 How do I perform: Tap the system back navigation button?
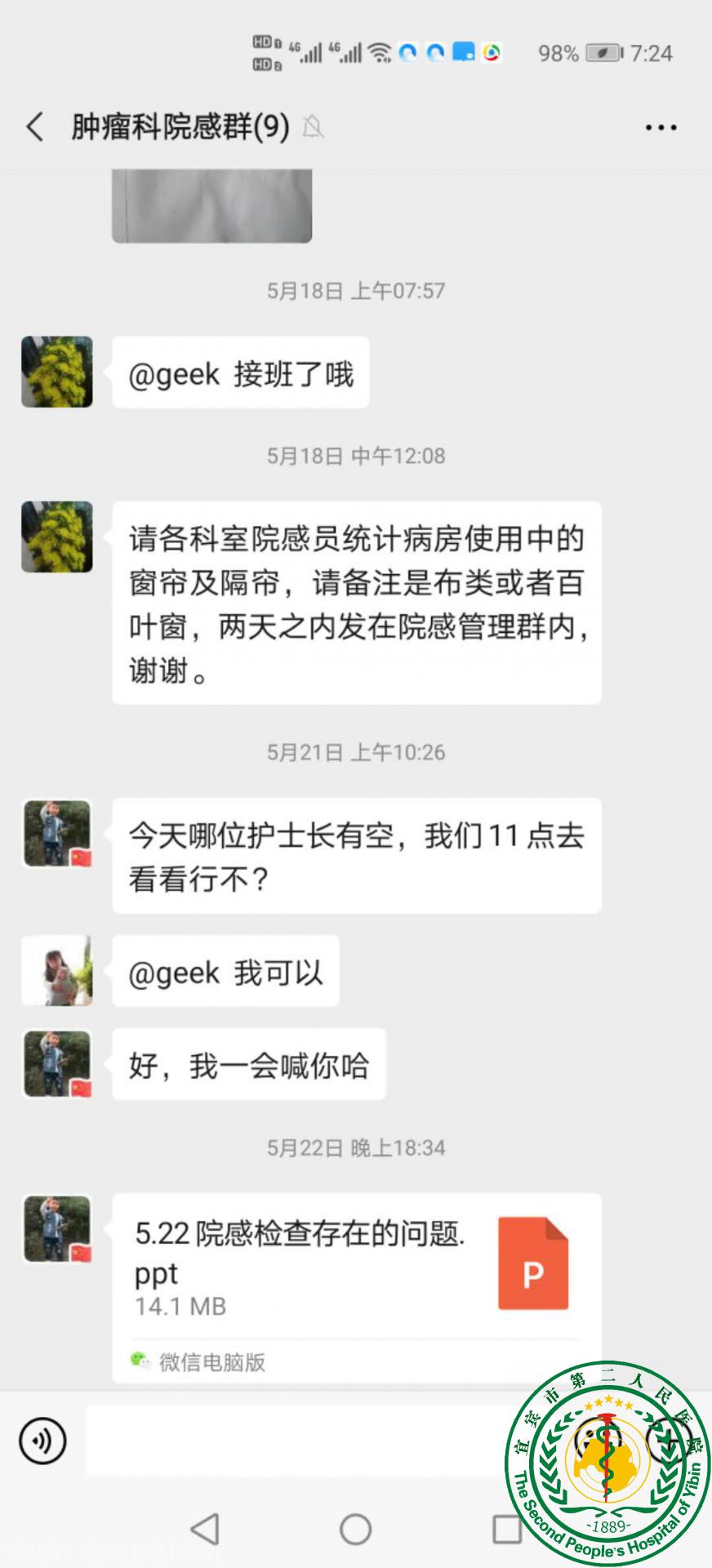coord(204,1529)
